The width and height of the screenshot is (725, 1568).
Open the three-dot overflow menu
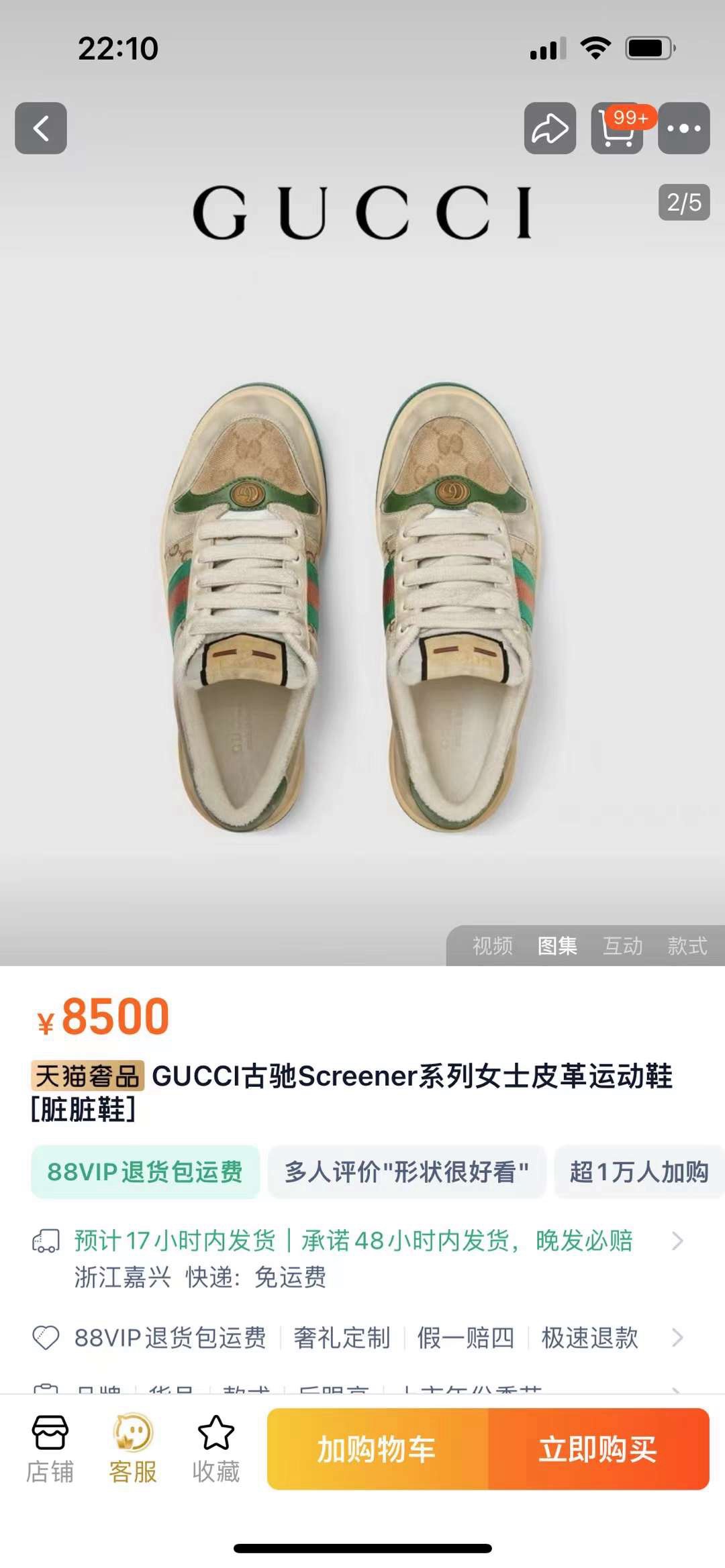click(x=683, y=128)
